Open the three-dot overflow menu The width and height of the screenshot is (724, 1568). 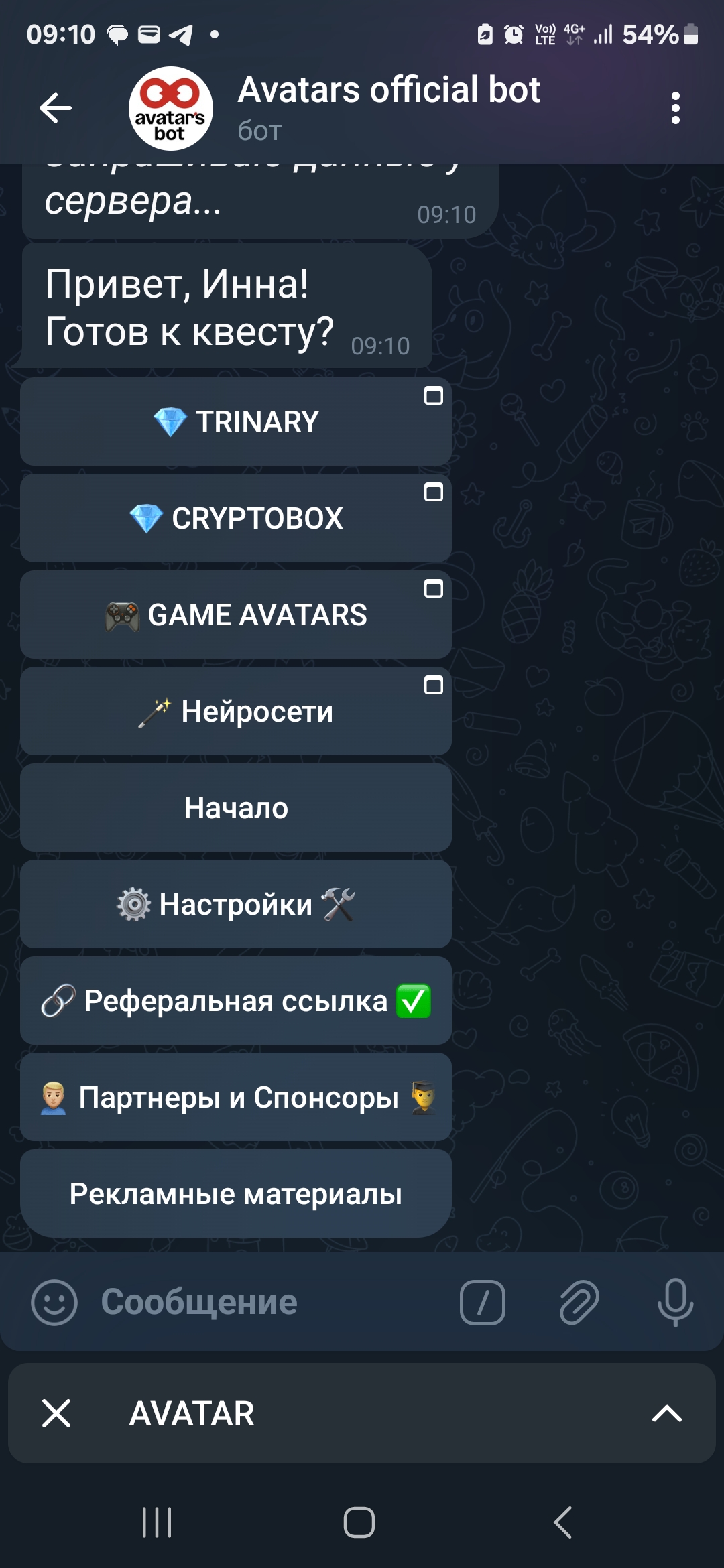[675, 108]
